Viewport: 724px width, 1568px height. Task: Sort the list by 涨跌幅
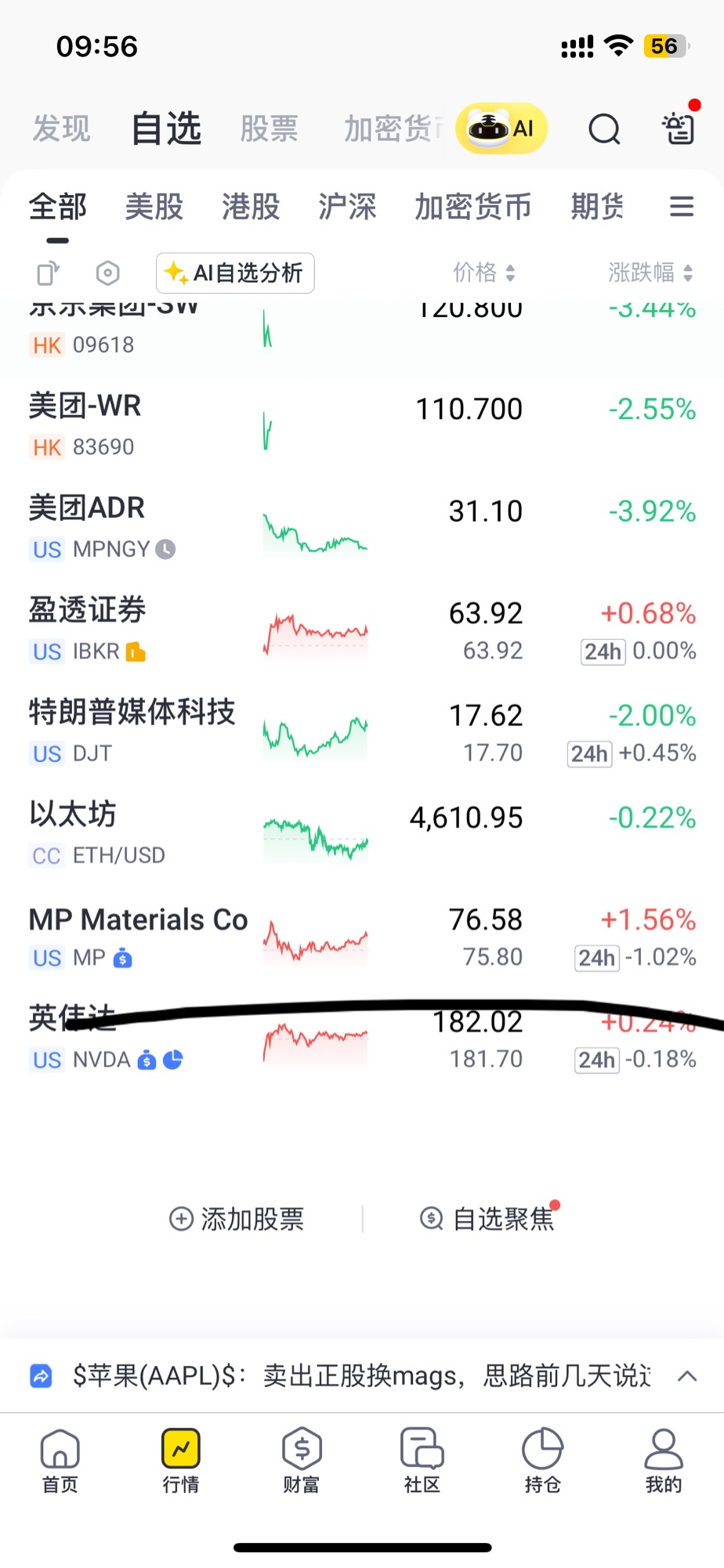(650, 273)
